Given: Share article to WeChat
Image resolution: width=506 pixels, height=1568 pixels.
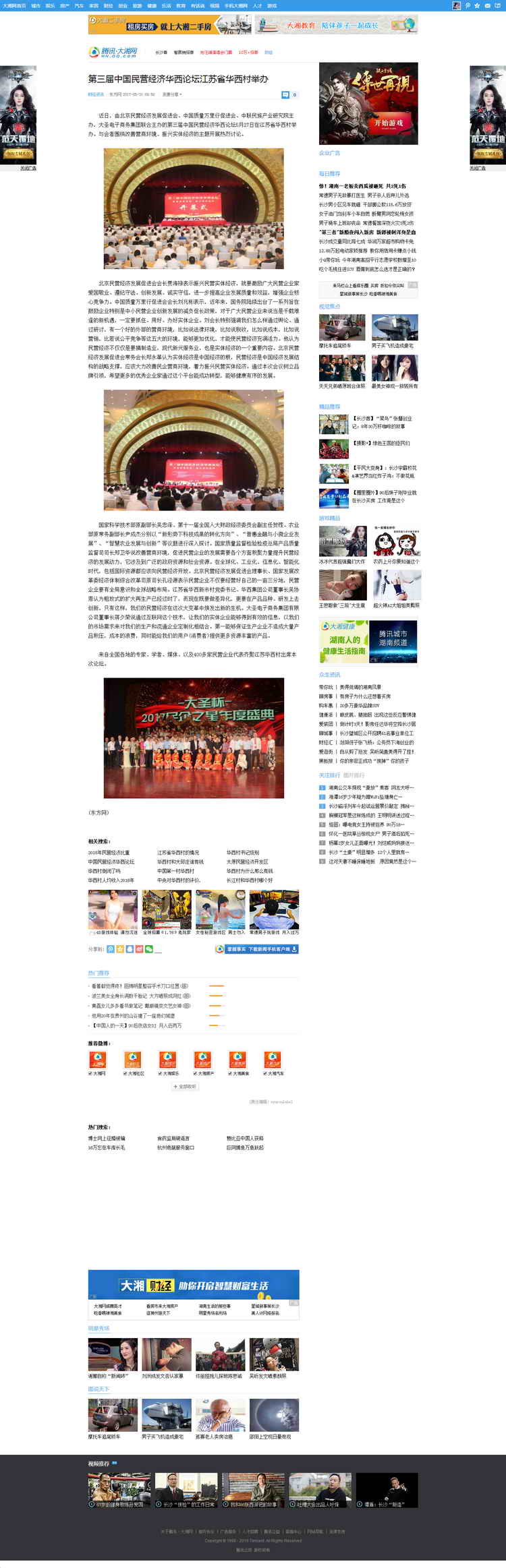Looking at the screenshot, I should (x=148, y=949).
